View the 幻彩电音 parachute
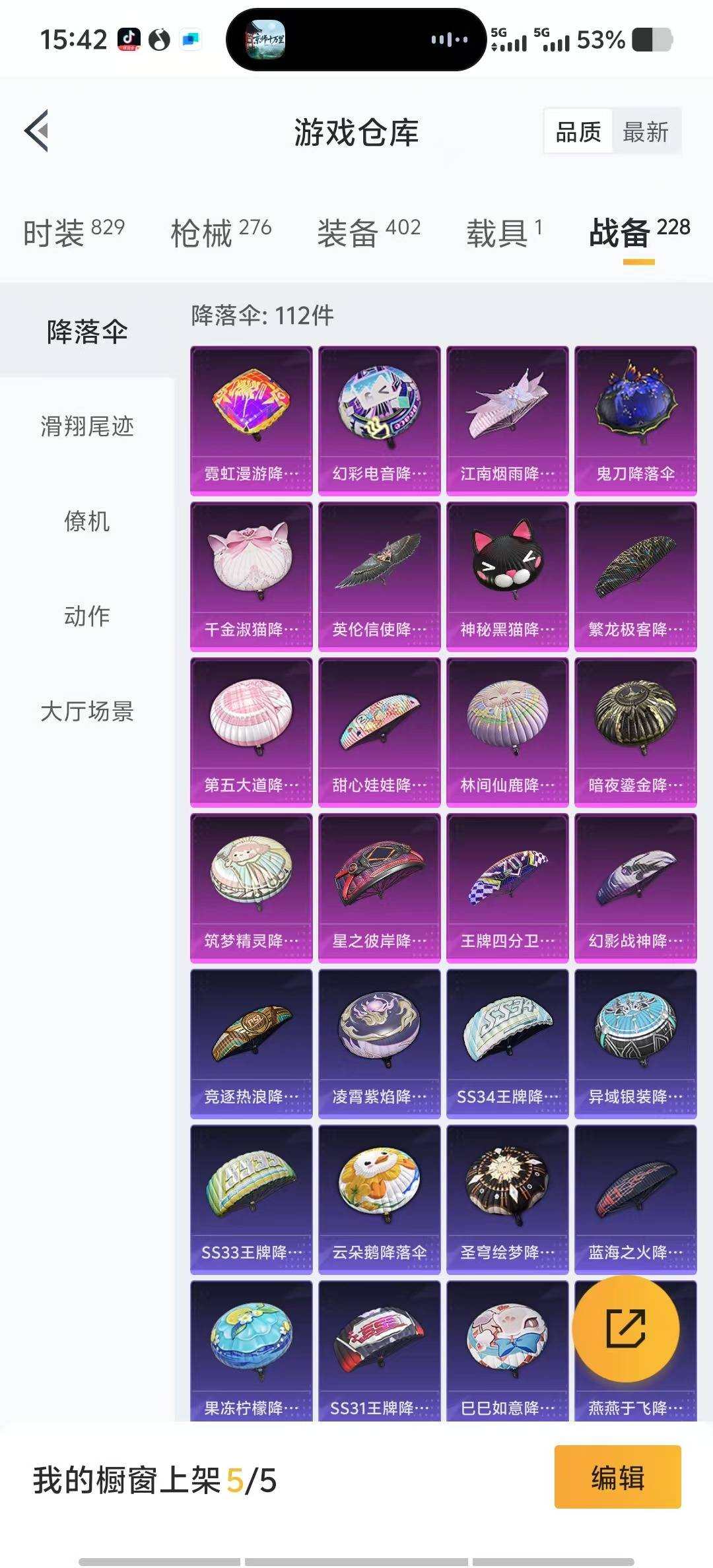The image size is (713, 1568). pos(378,417)
